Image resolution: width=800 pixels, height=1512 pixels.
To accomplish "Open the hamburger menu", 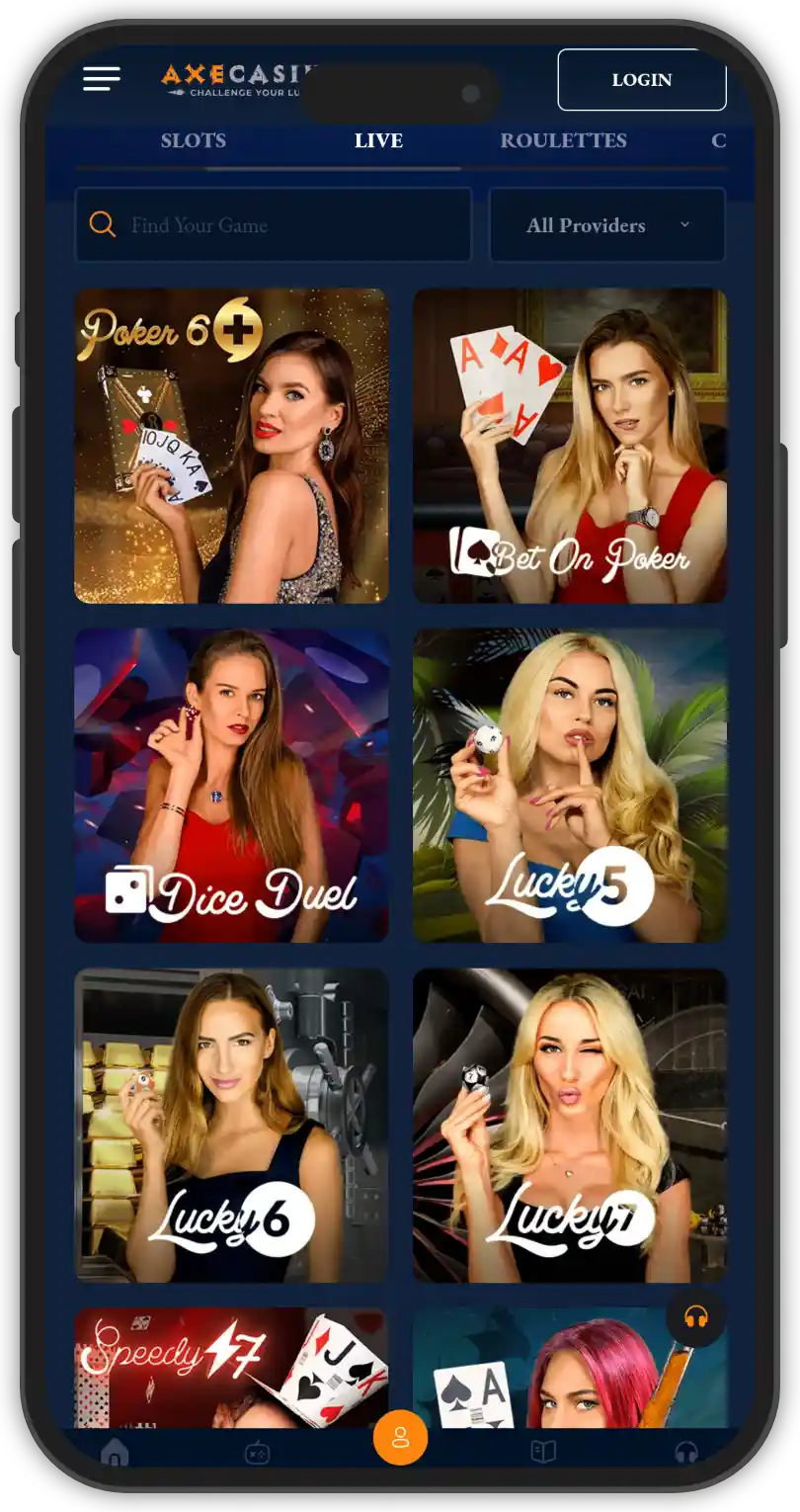I will [102, 79].
